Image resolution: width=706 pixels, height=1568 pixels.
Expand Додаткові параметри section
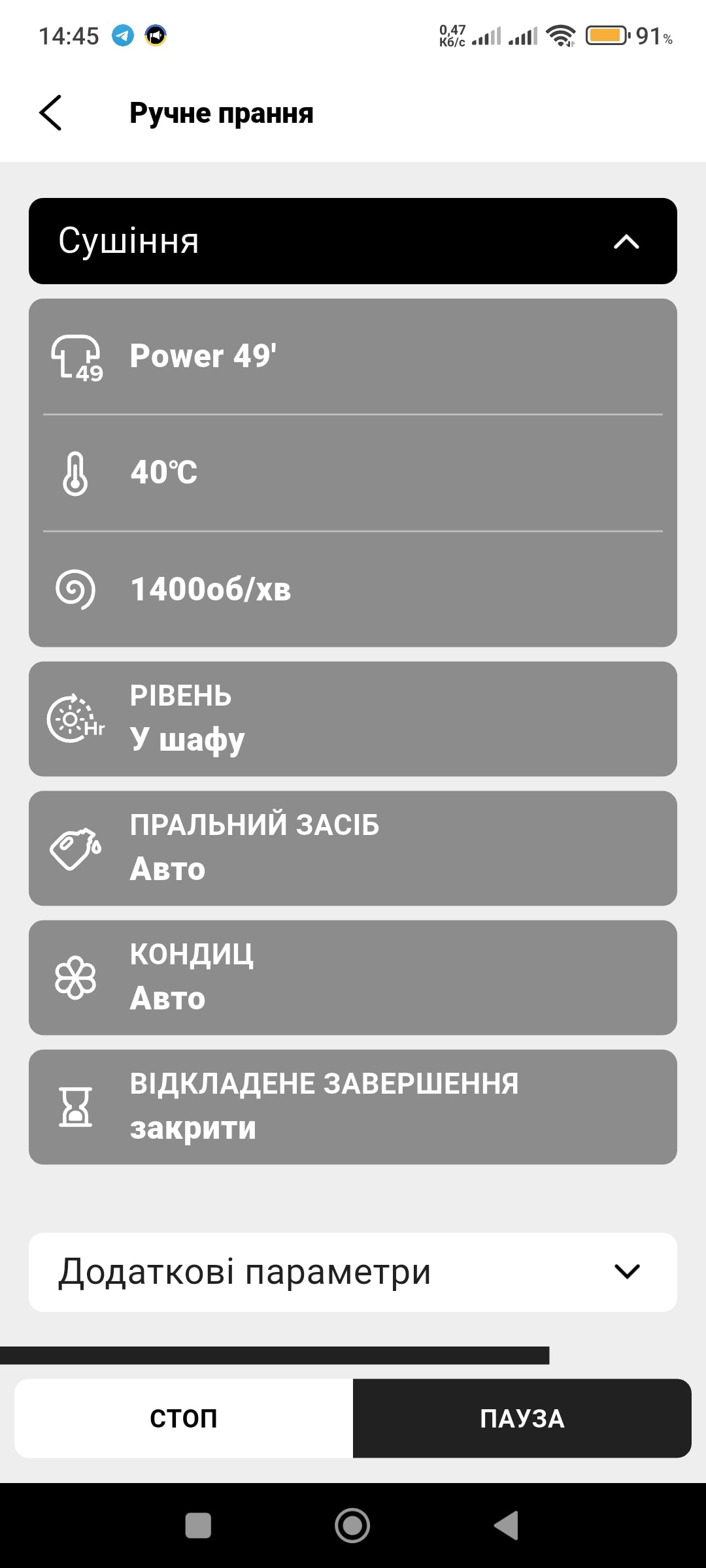(353, 1272)
